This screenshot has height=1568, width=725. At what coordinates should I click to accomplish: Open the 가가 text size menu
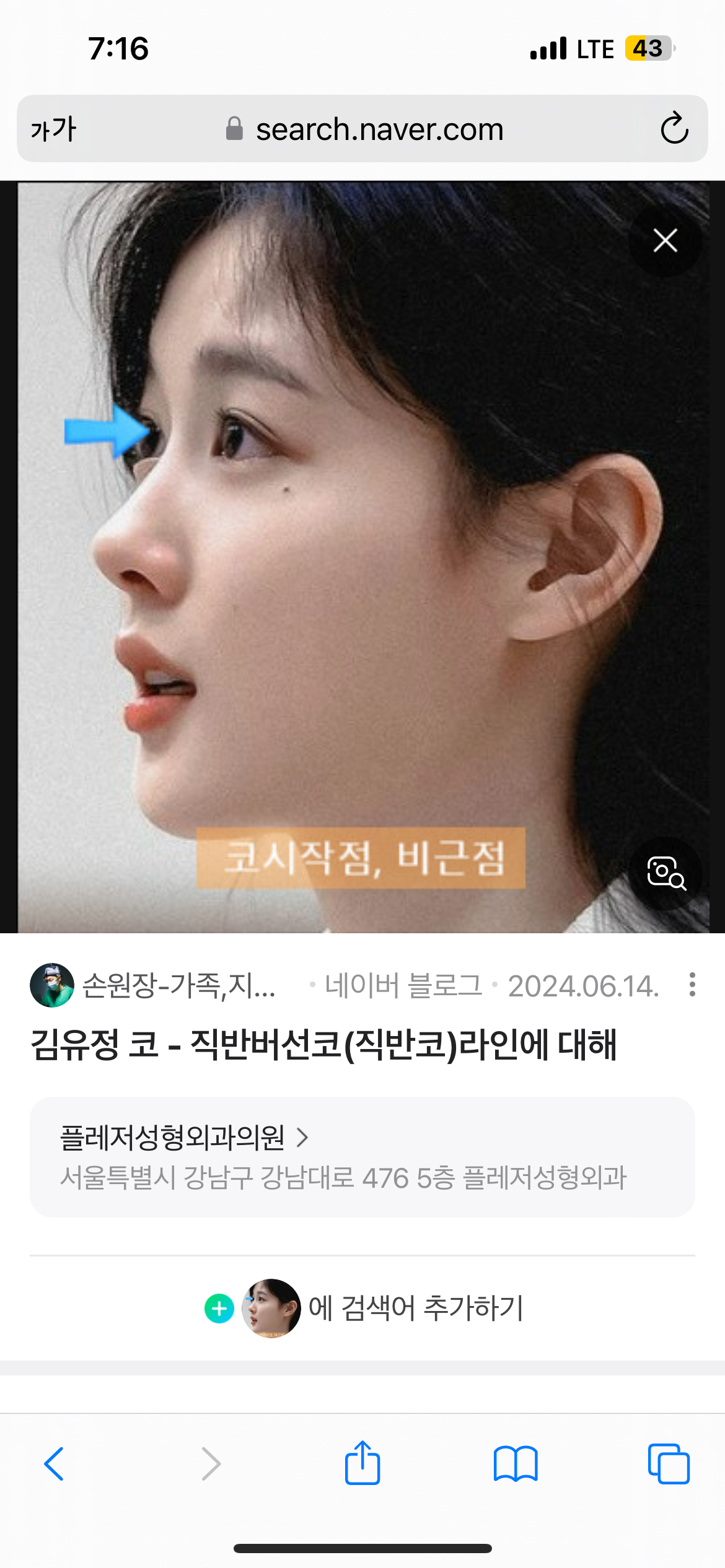[x=53, y=129]
